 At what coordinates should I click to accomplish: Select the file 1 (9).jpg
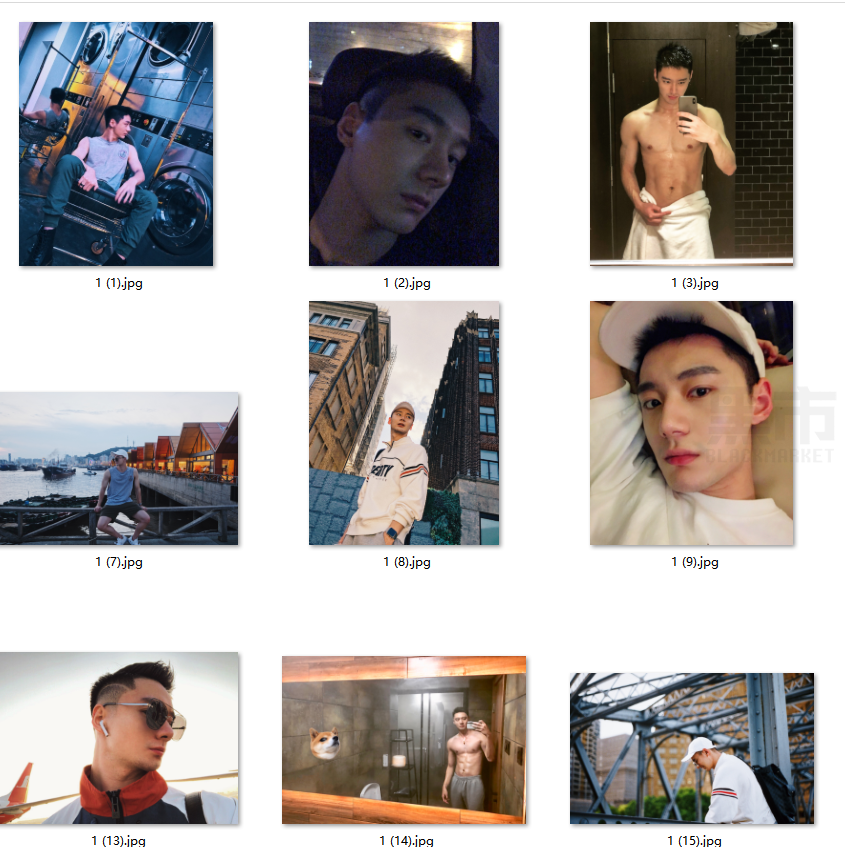[691, 423]
